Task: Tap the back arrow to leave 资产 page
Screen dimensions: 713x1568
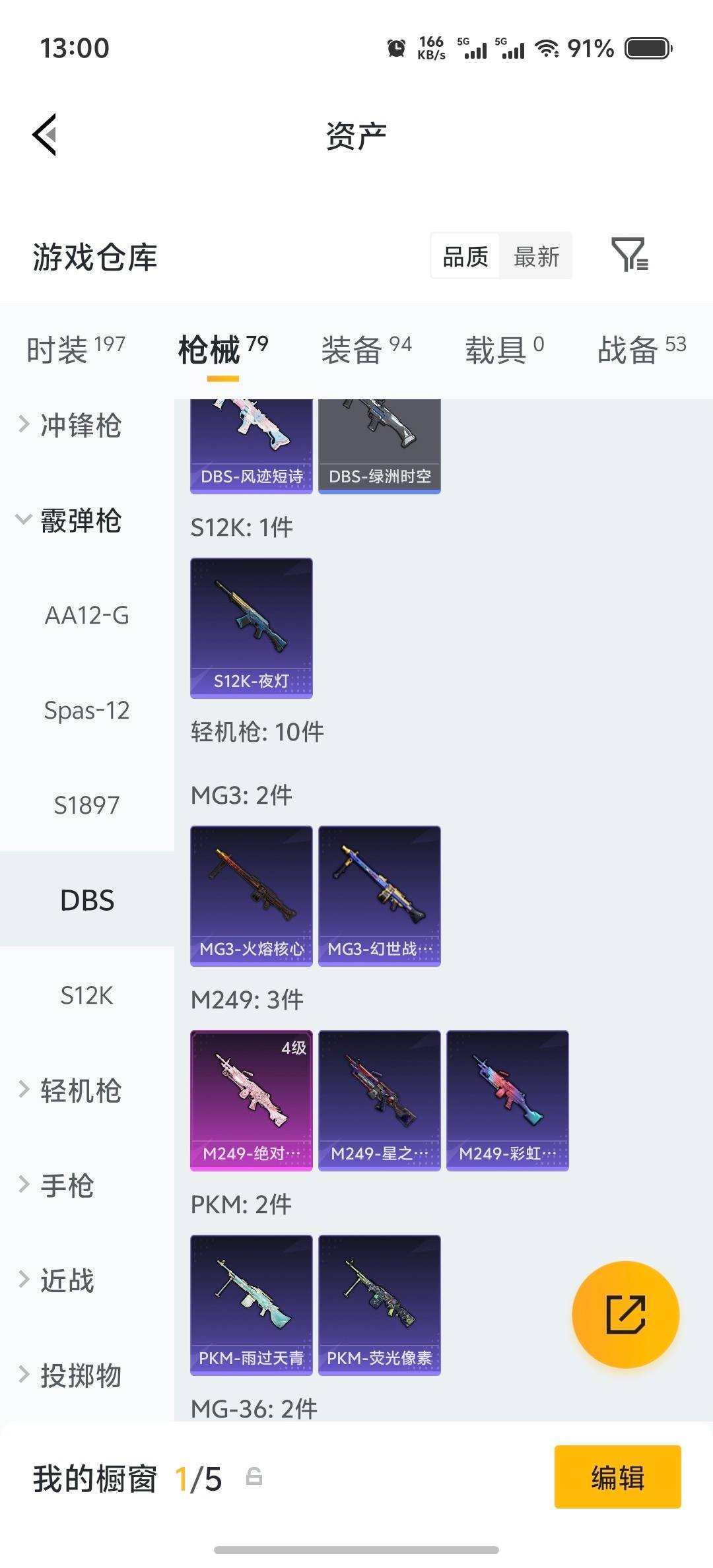Action: (x=45, y=134)
